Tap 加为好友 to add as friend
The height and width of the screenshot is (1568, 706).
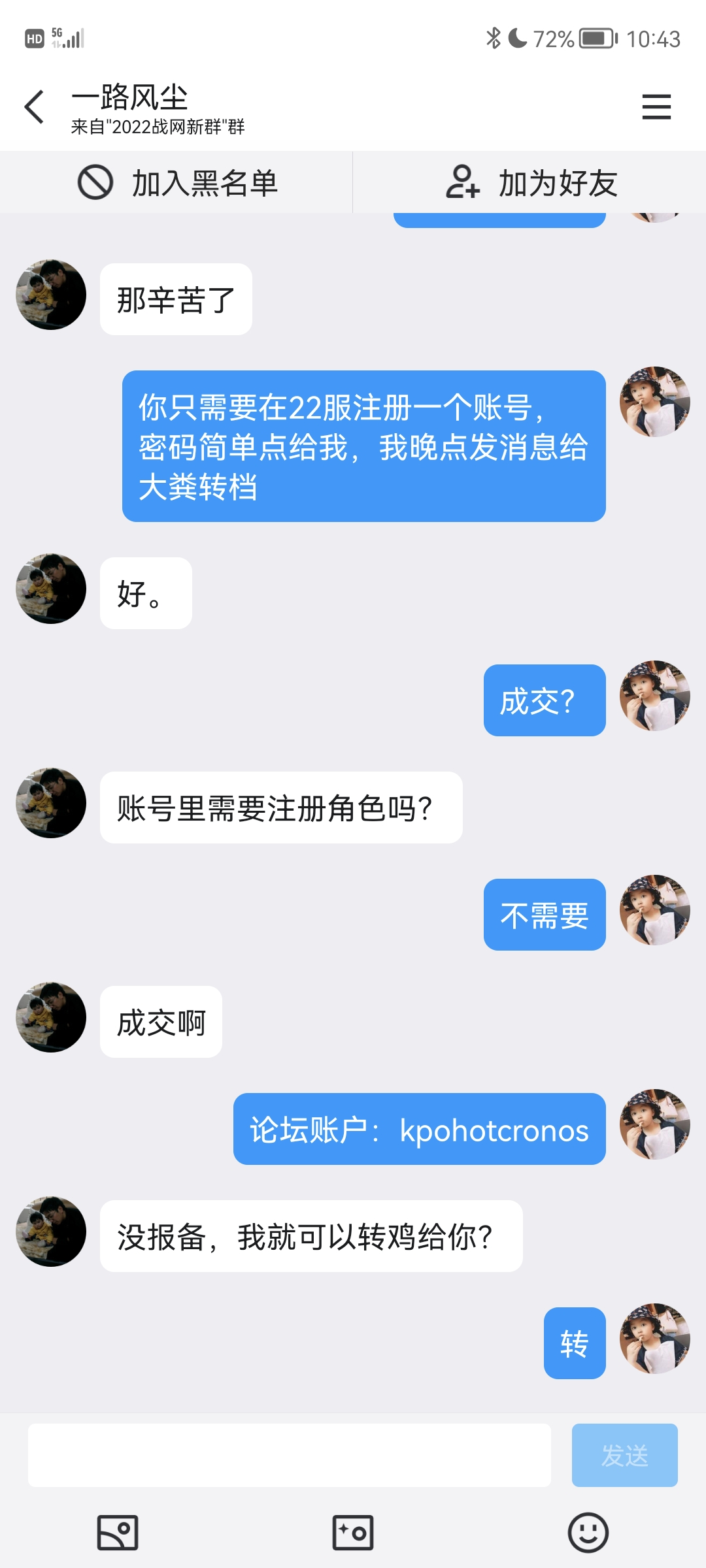coord(531,182)
